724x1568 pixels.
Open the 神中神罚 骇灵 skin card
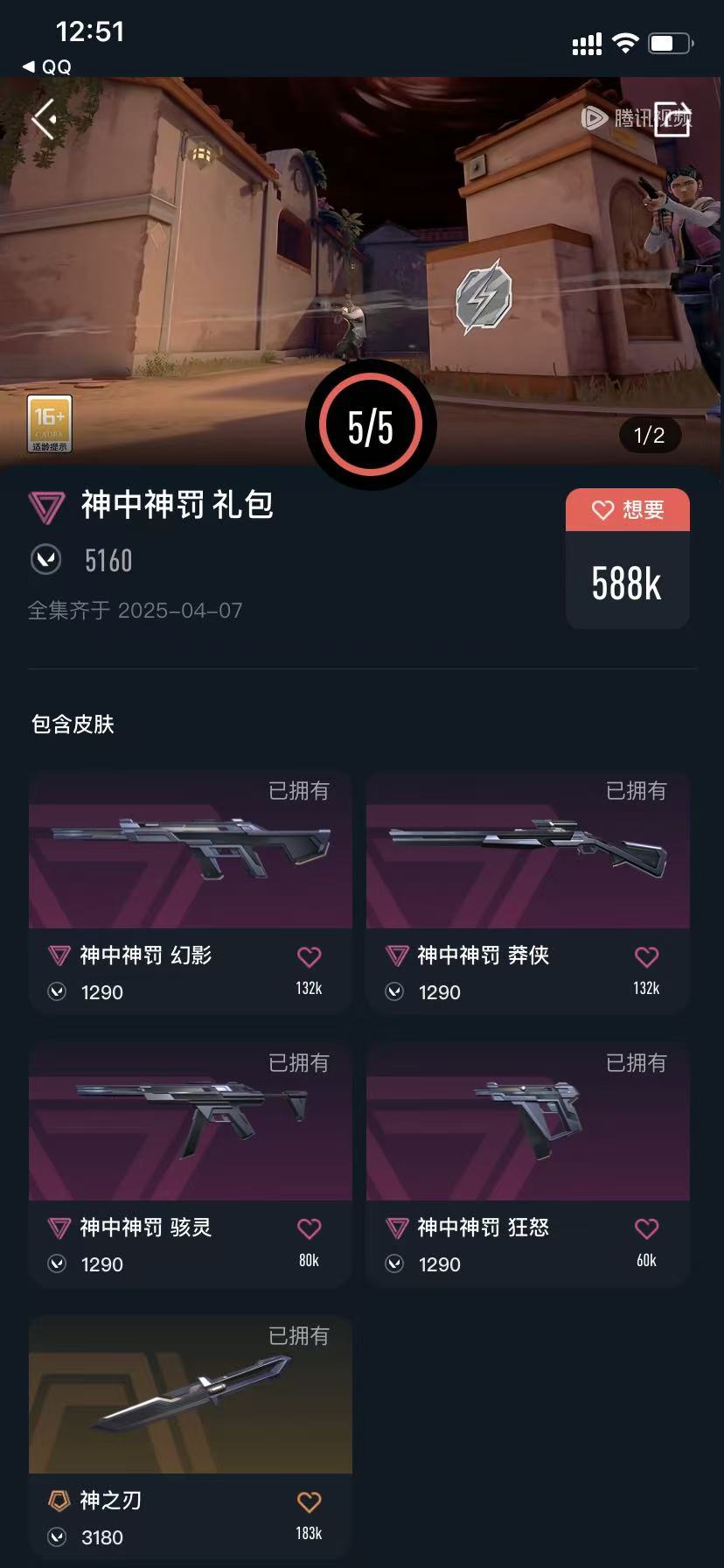(x=191, y=1165)
